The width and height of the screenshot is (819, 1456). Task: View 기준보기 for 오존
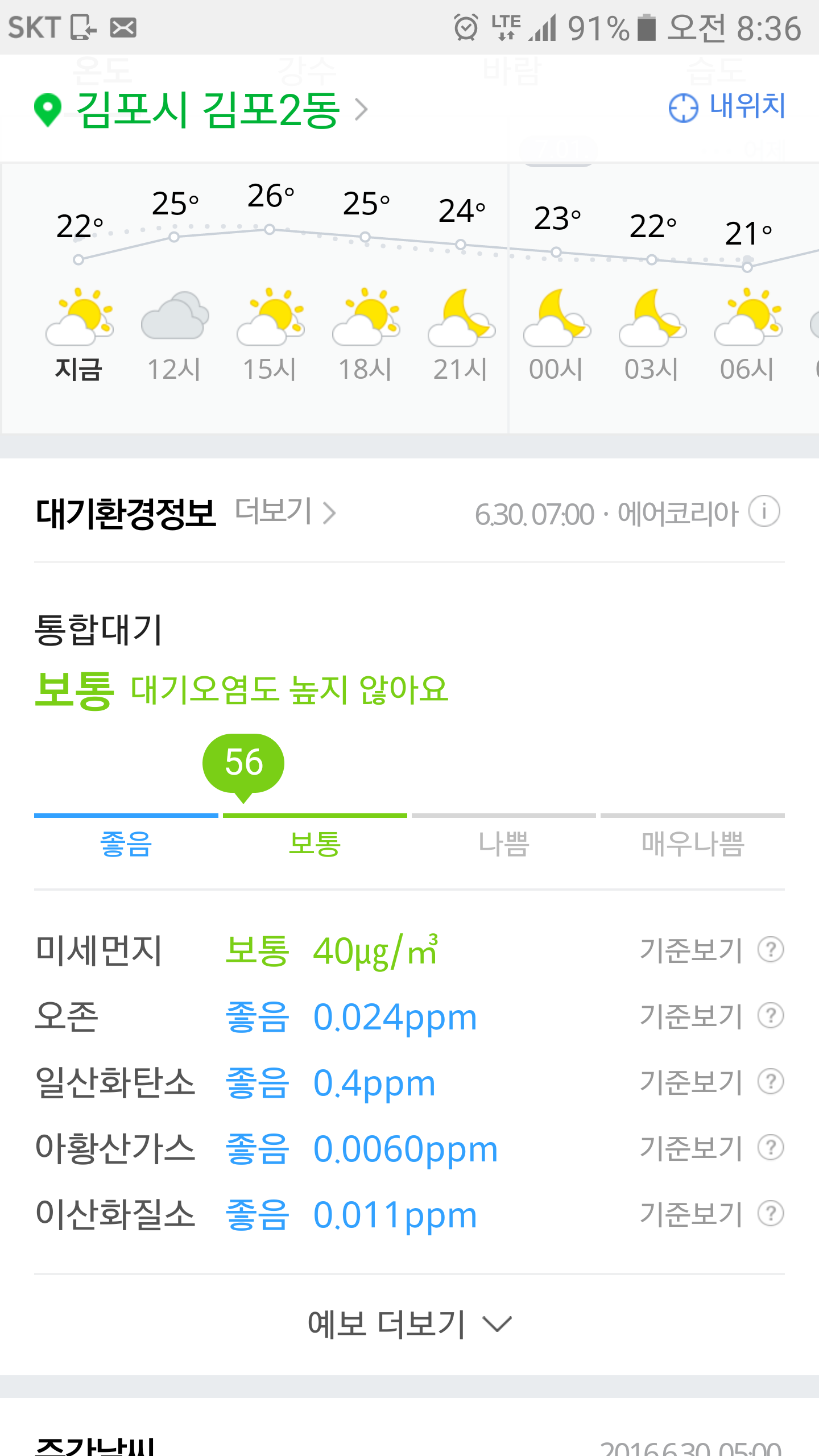(x=712, y=1016)
